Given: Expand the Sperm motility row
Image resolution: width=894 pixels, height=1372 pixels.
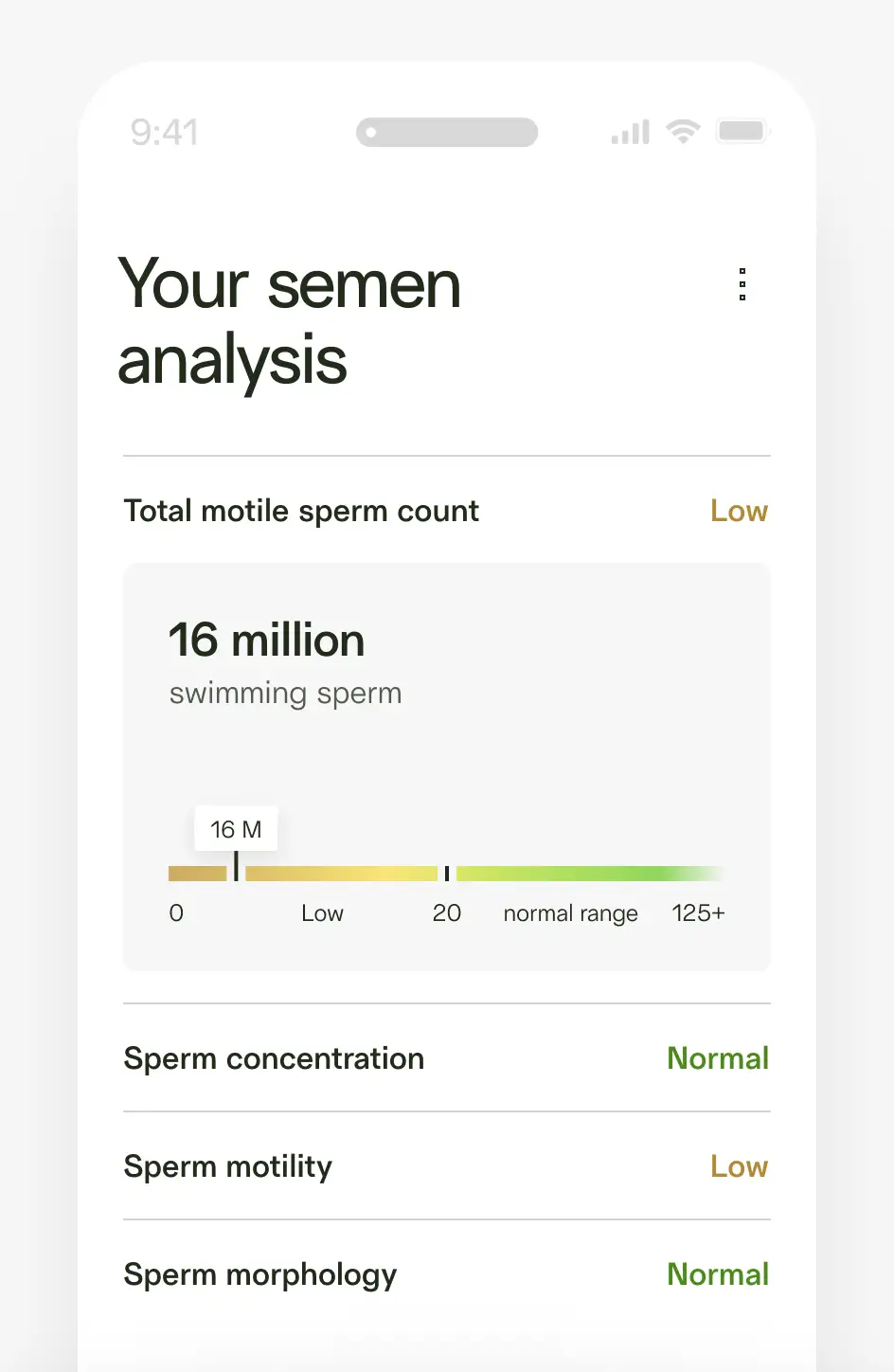Looking at the screenshot, I should (x=227, y=1166).
